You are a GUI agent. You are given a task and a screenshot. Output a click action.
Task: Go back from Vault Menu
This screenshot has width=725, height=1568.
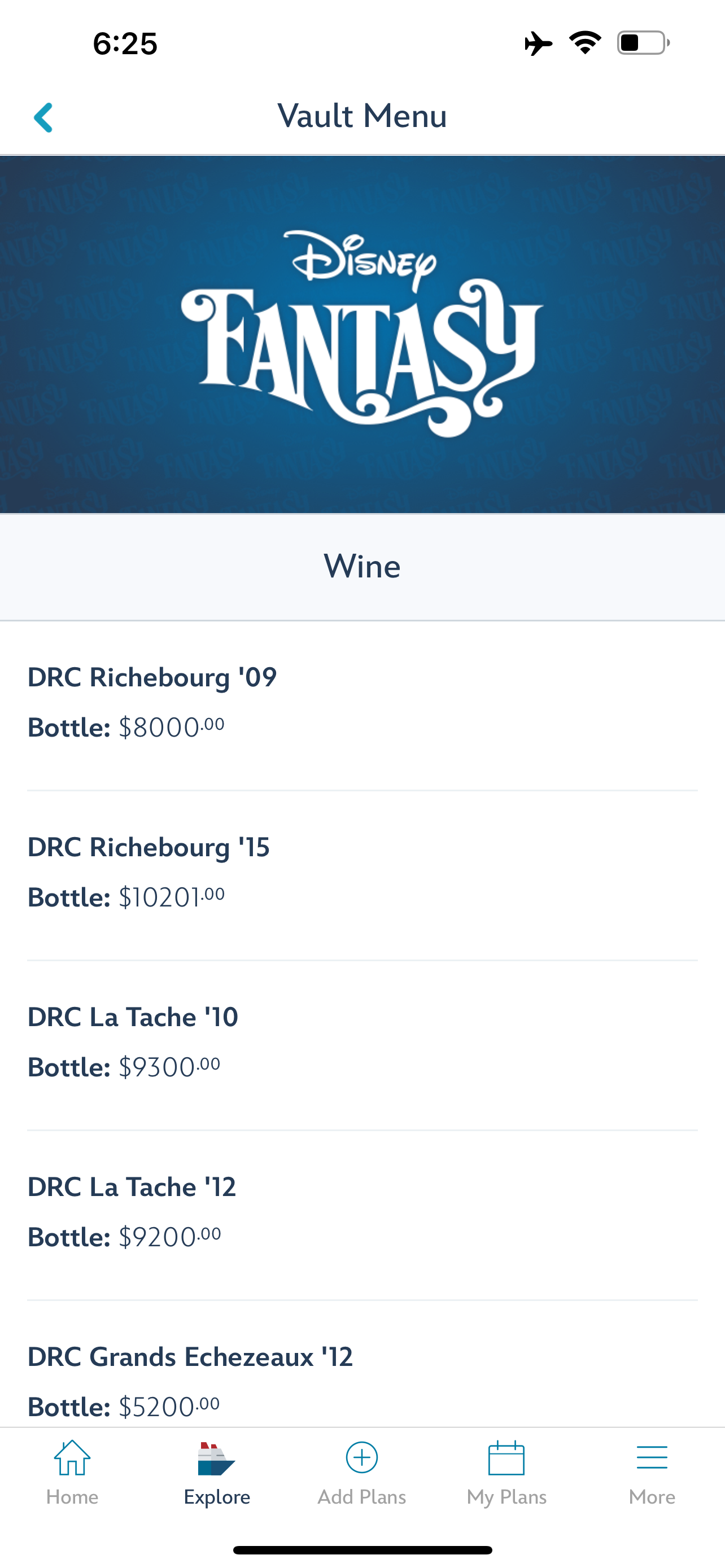tap(43, 117)
